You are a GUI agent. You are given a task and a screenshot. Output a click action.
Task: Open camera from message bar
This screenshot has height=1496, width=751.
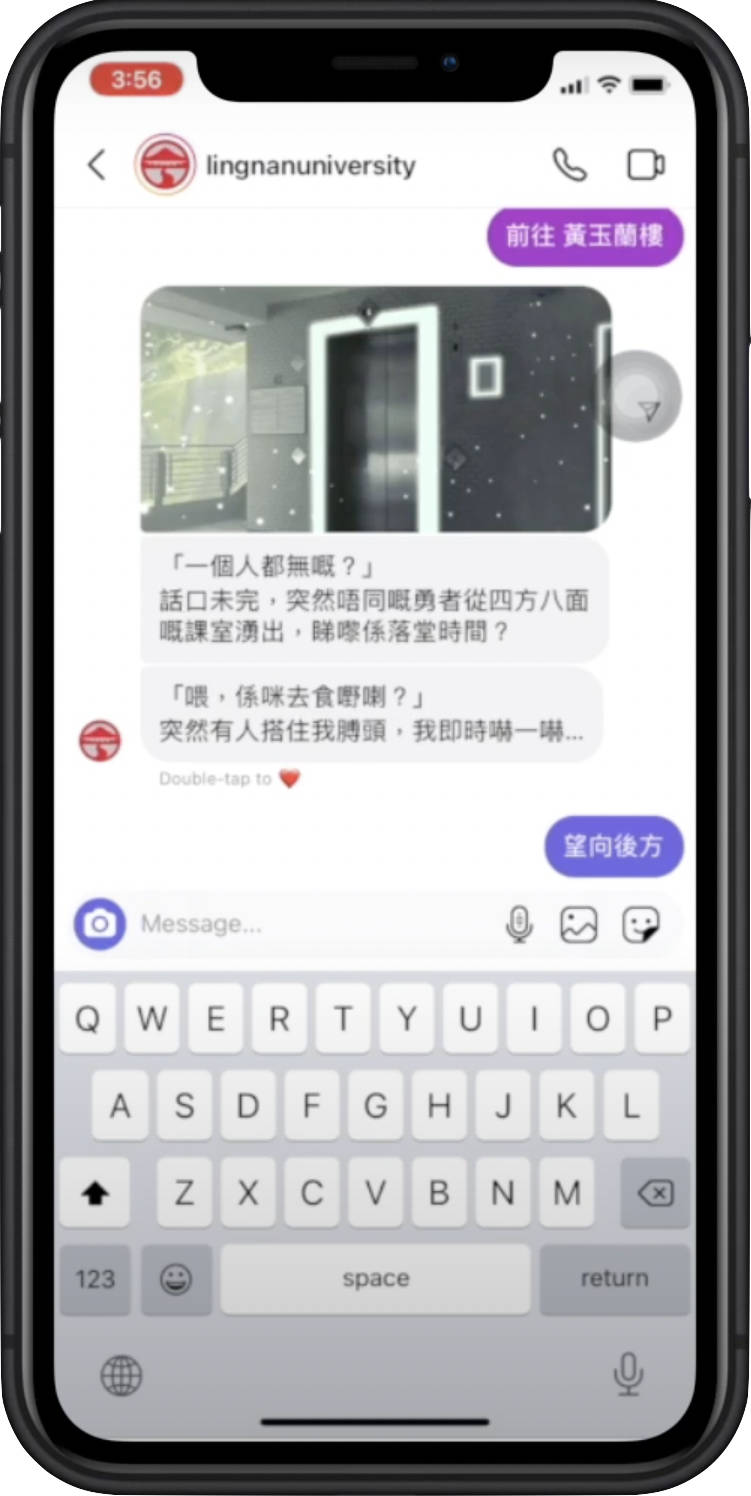pos(99,924)
